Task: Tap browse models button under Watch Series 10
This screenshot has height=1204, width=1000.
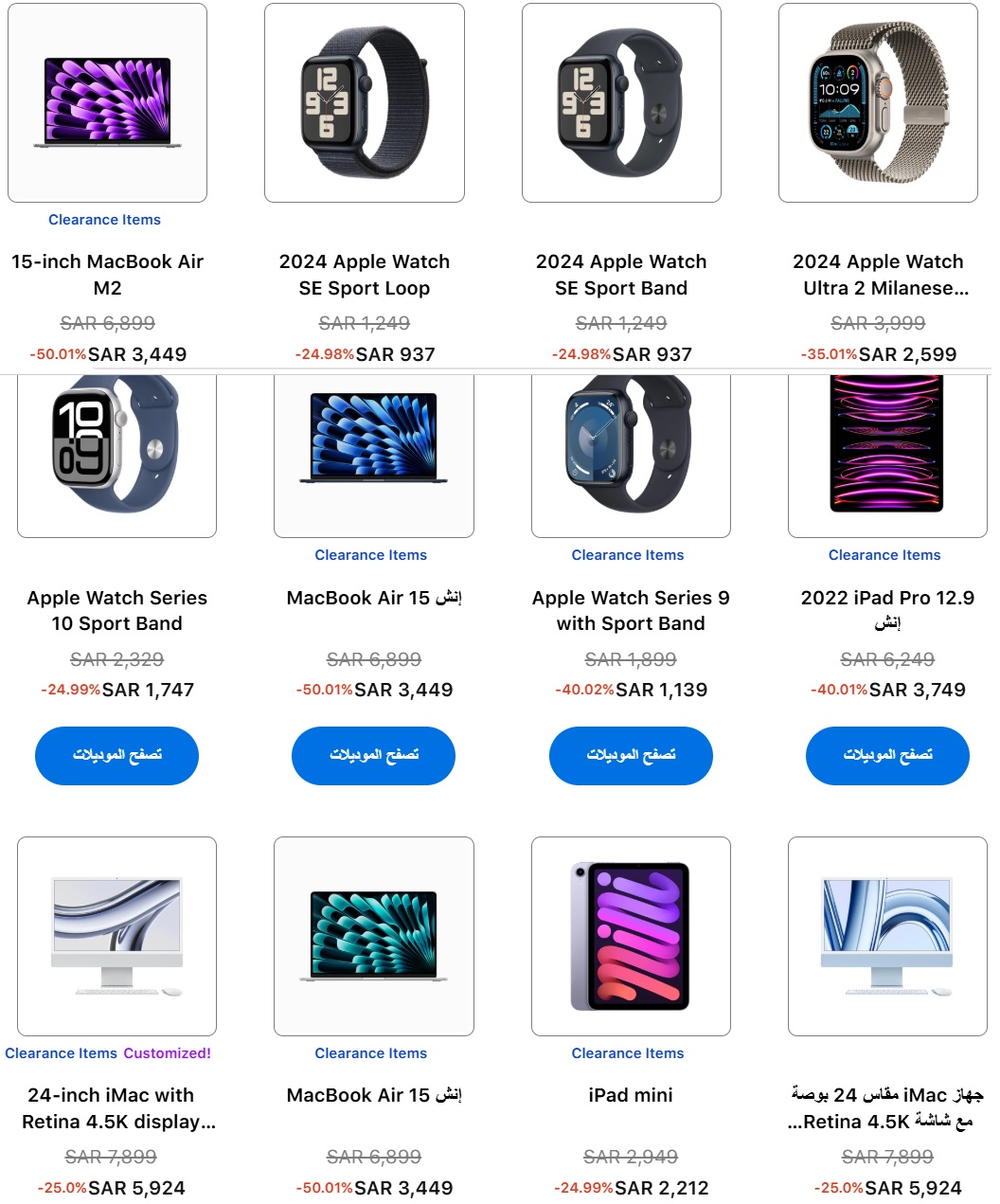Action: pyautogui.click(x=116, y=755)
